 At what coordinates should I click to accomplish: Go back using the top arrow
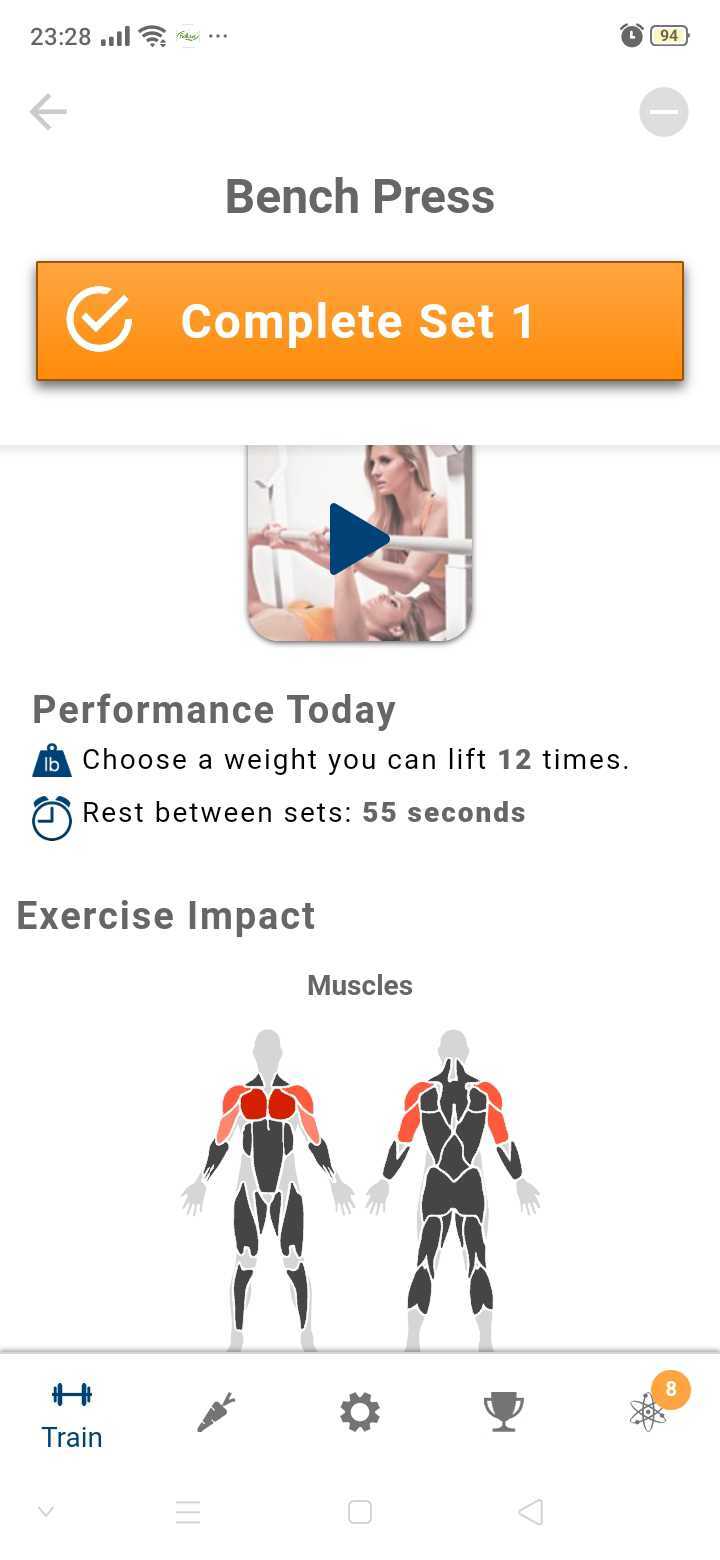48,112
